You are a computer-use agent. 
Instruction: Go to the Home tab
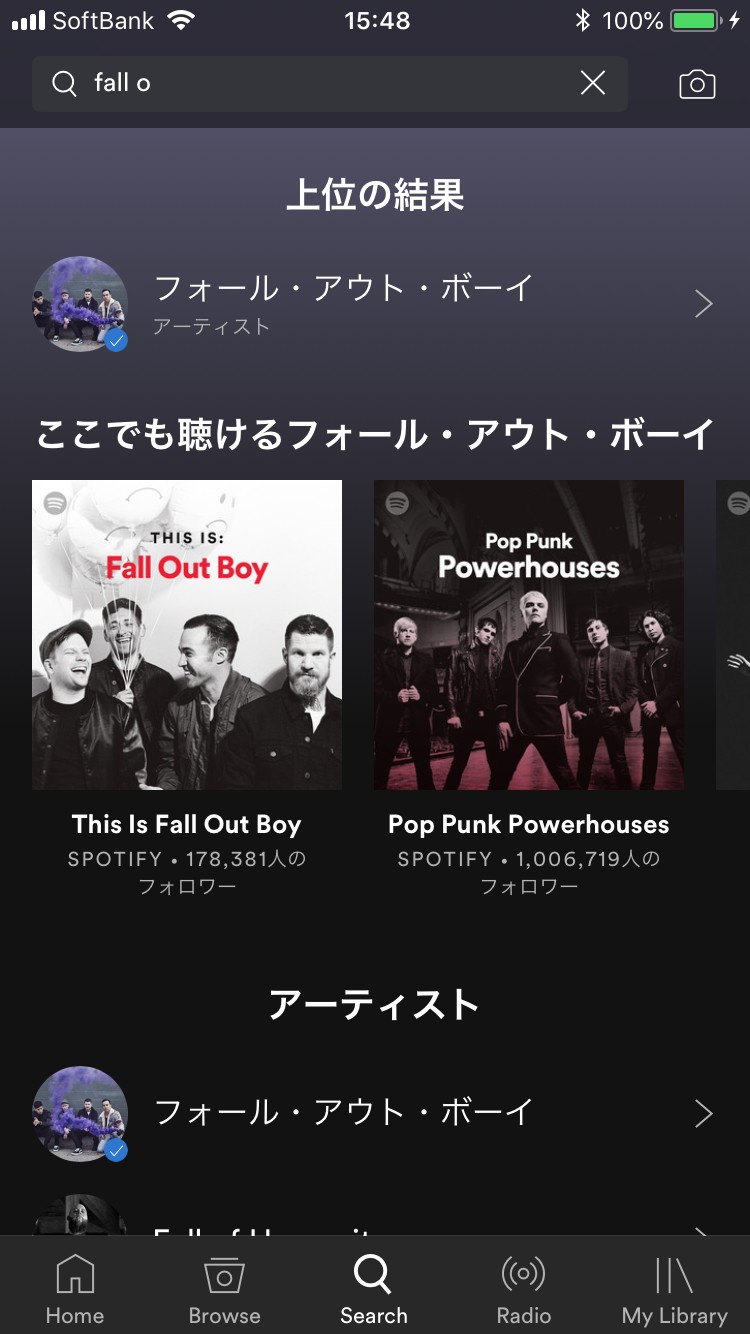[75, 1289]
